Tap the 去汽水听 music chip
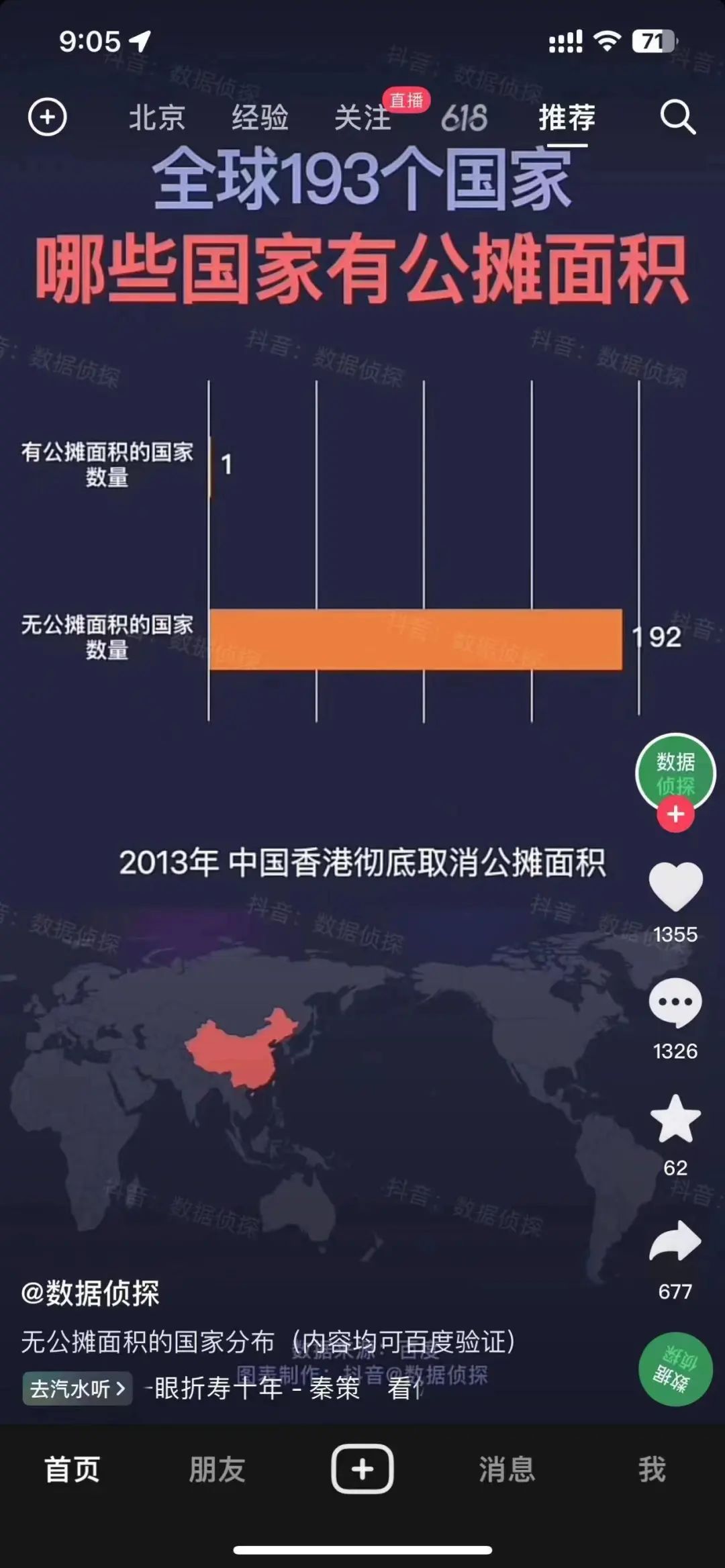Viewport: 725px width, 1568px height. pyautogui.click(x=77, y=1388)
